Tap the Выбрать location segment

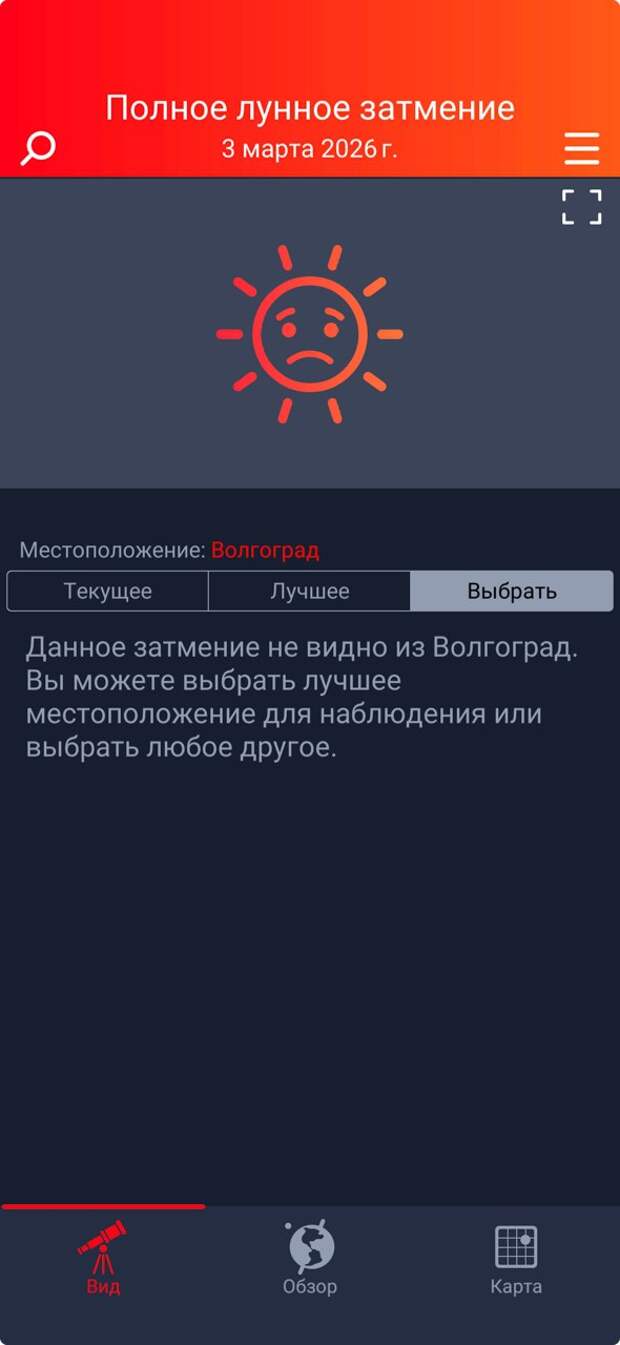click(x=511, y=591)
